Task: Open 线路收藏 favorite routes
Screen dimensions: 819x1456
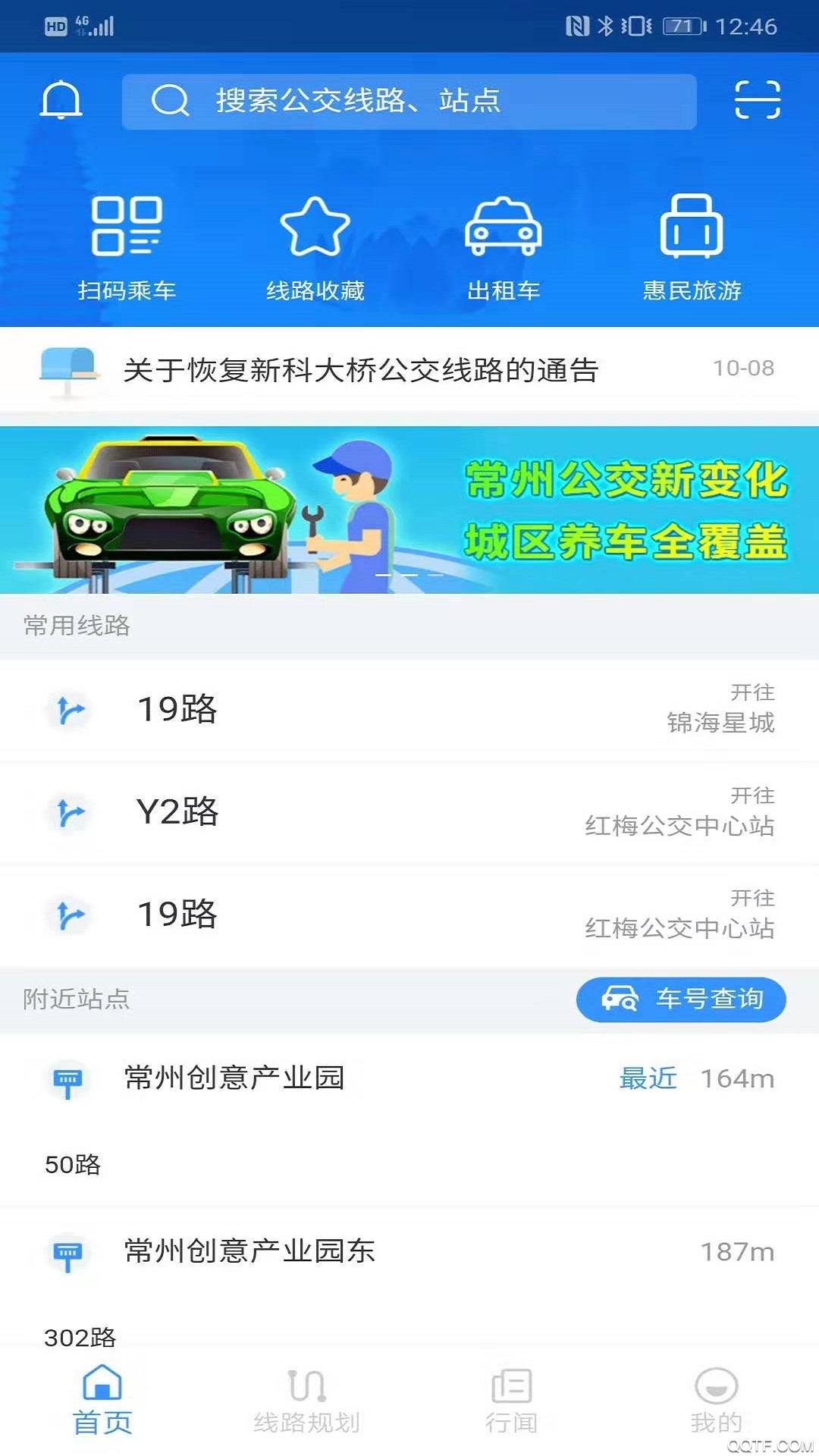Action: [315, 246]
